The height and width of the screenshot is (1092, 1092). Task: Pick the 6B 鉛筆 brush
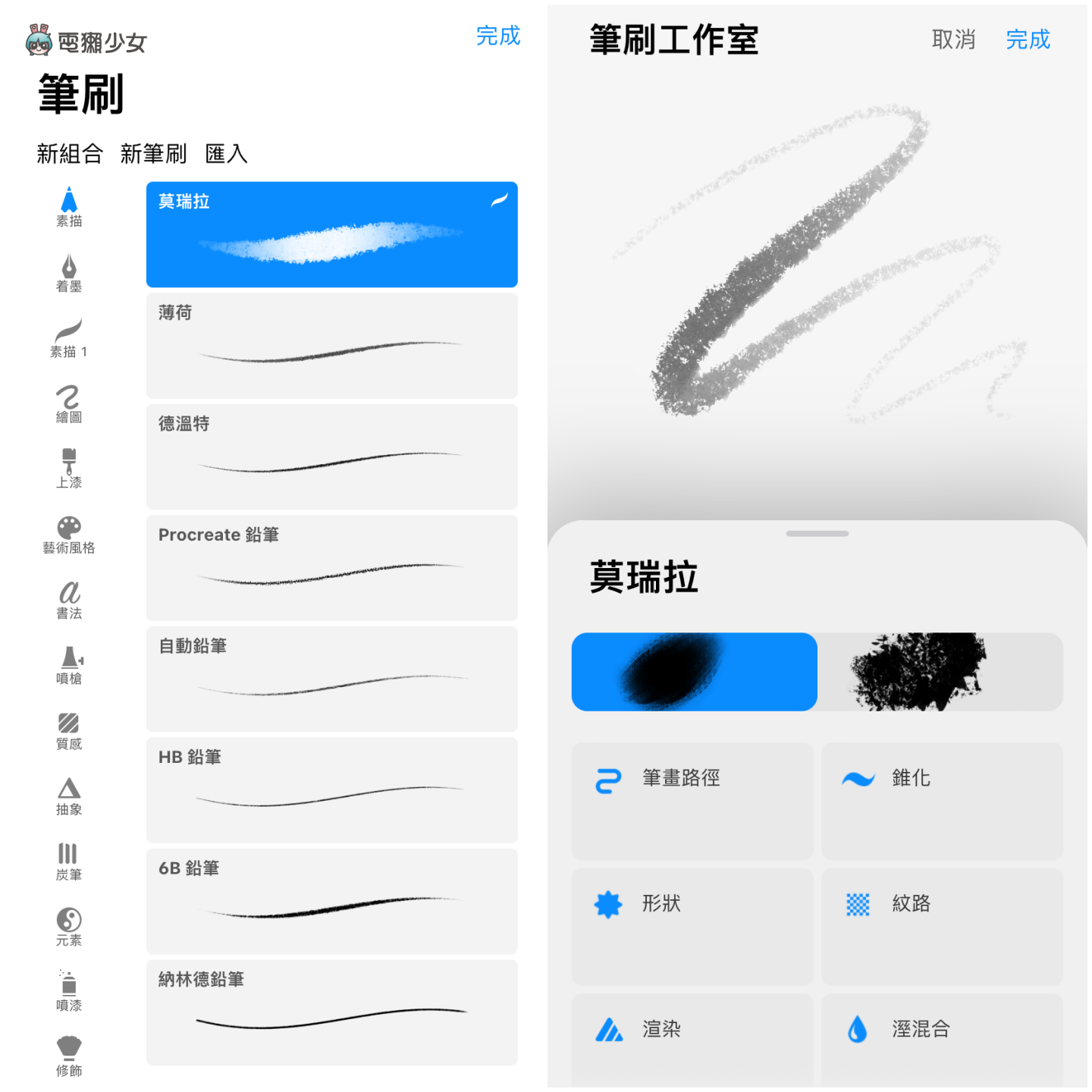coord(331,902)
